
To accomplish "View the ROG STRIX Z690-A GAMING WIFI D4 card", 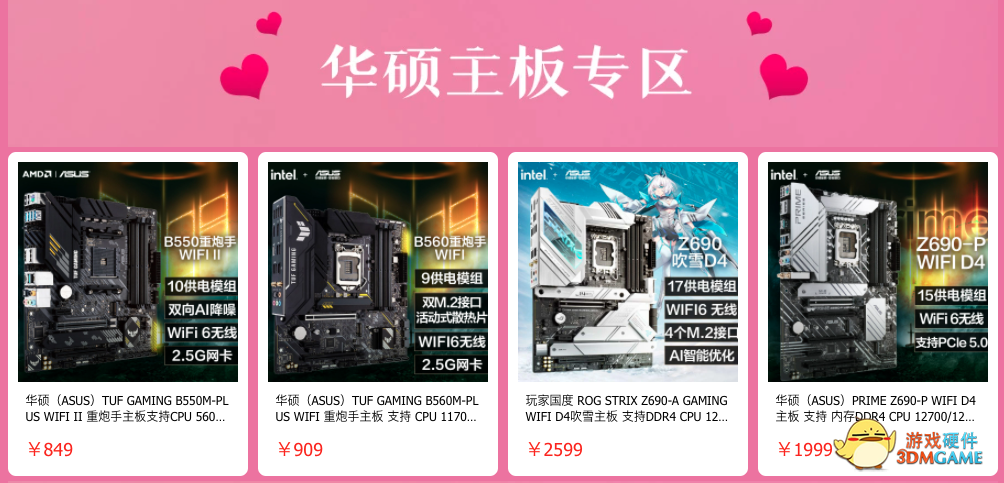I will pos(628,272).
